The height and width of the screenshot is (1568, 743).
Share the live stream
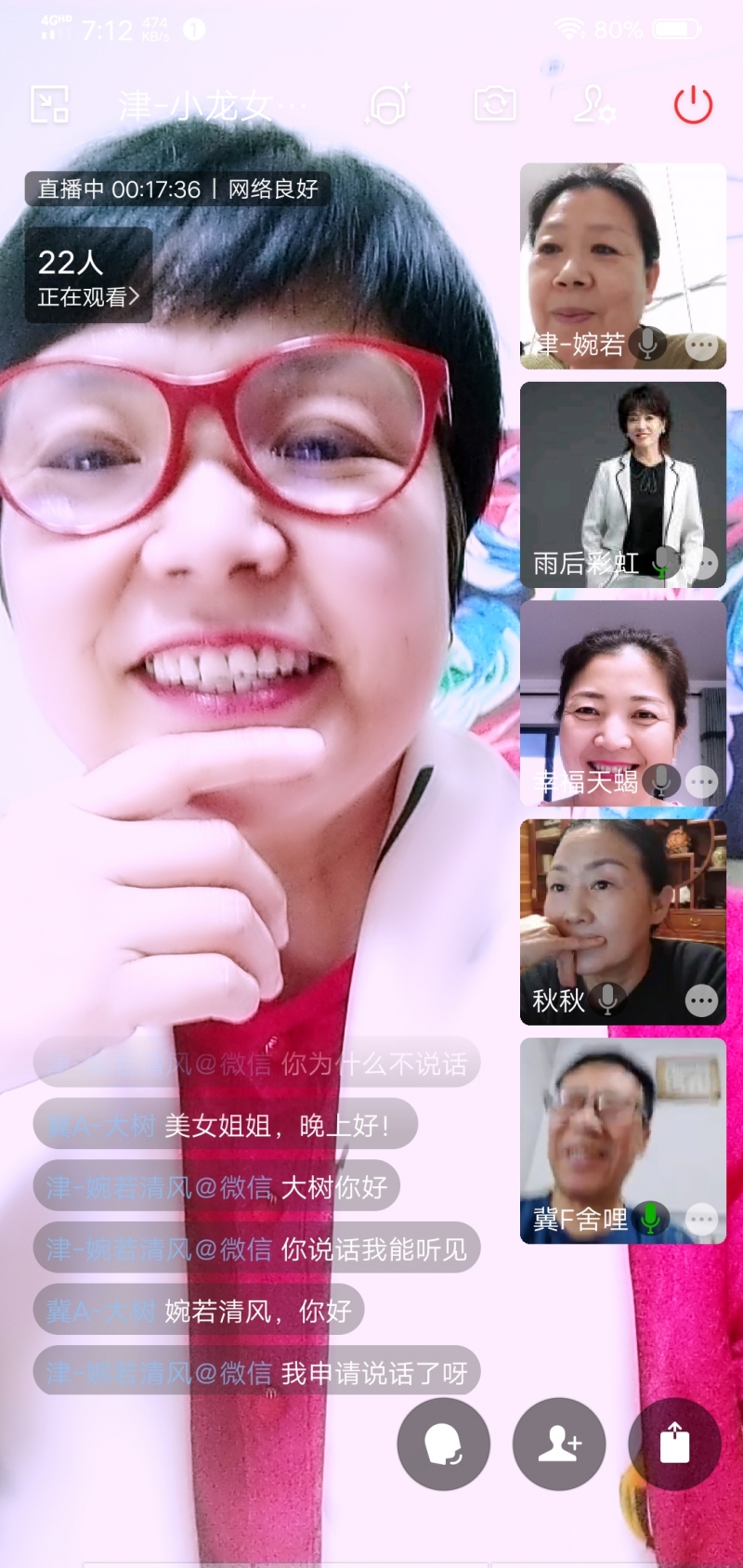675,1444
